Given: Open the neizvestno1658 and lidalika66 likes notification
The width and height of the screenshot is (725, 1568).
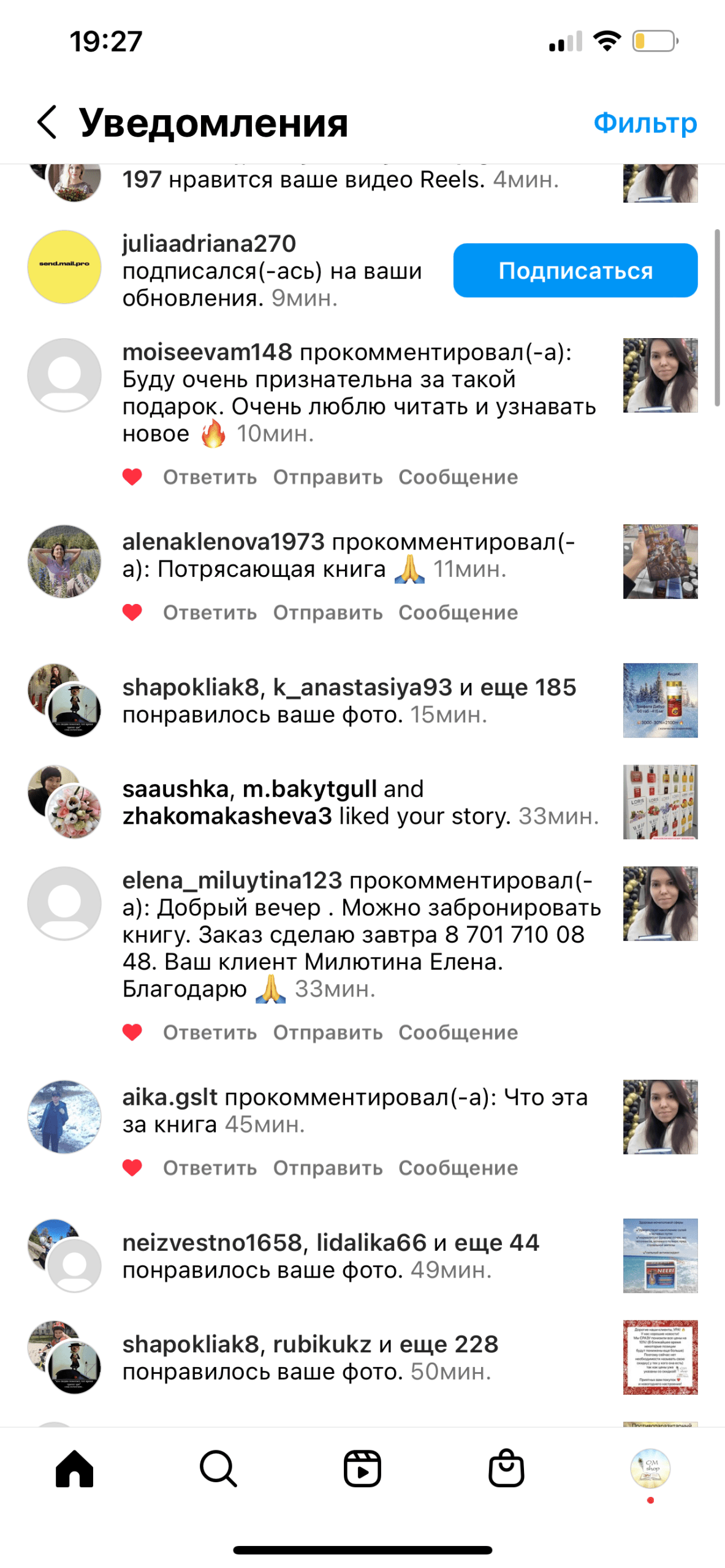Looking at the screenshot, I should click(331, 1256).
